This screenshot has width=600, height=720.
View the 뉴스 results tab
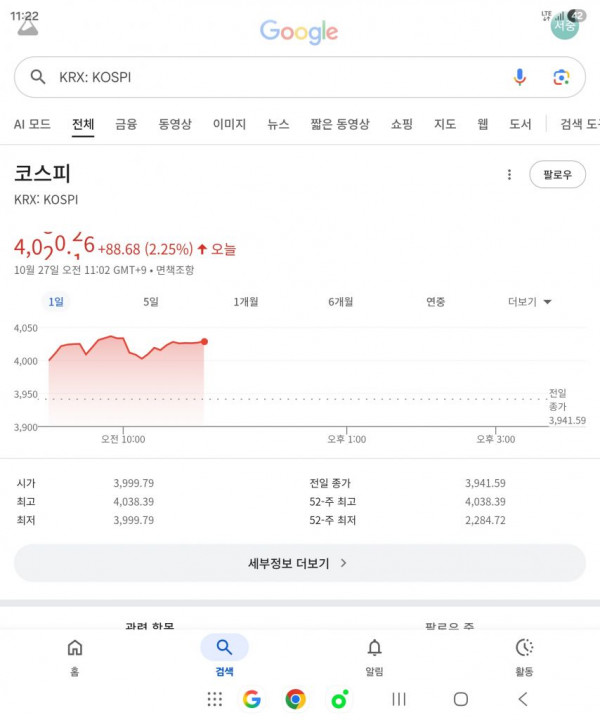[278, 124]
